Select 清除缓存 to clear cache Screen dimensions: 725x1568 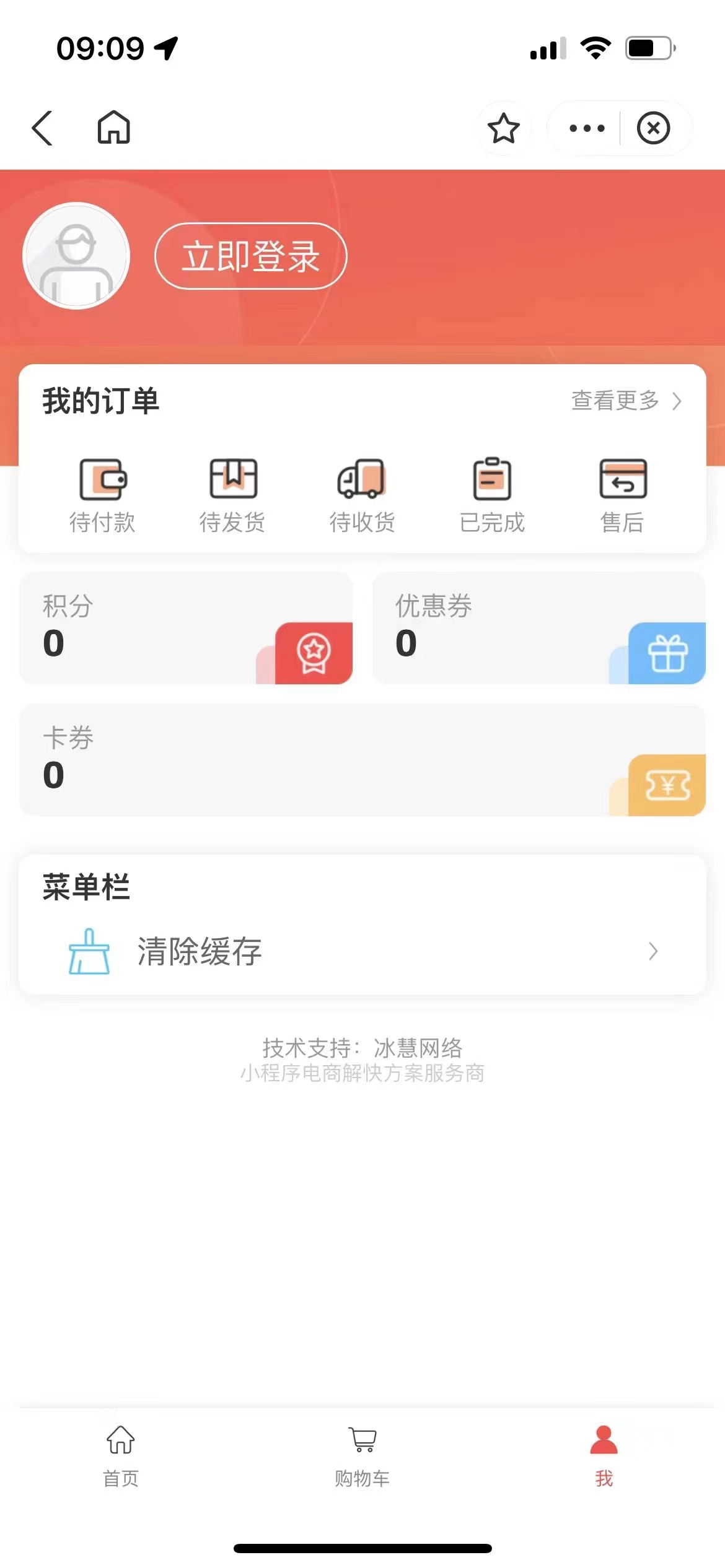362,951
